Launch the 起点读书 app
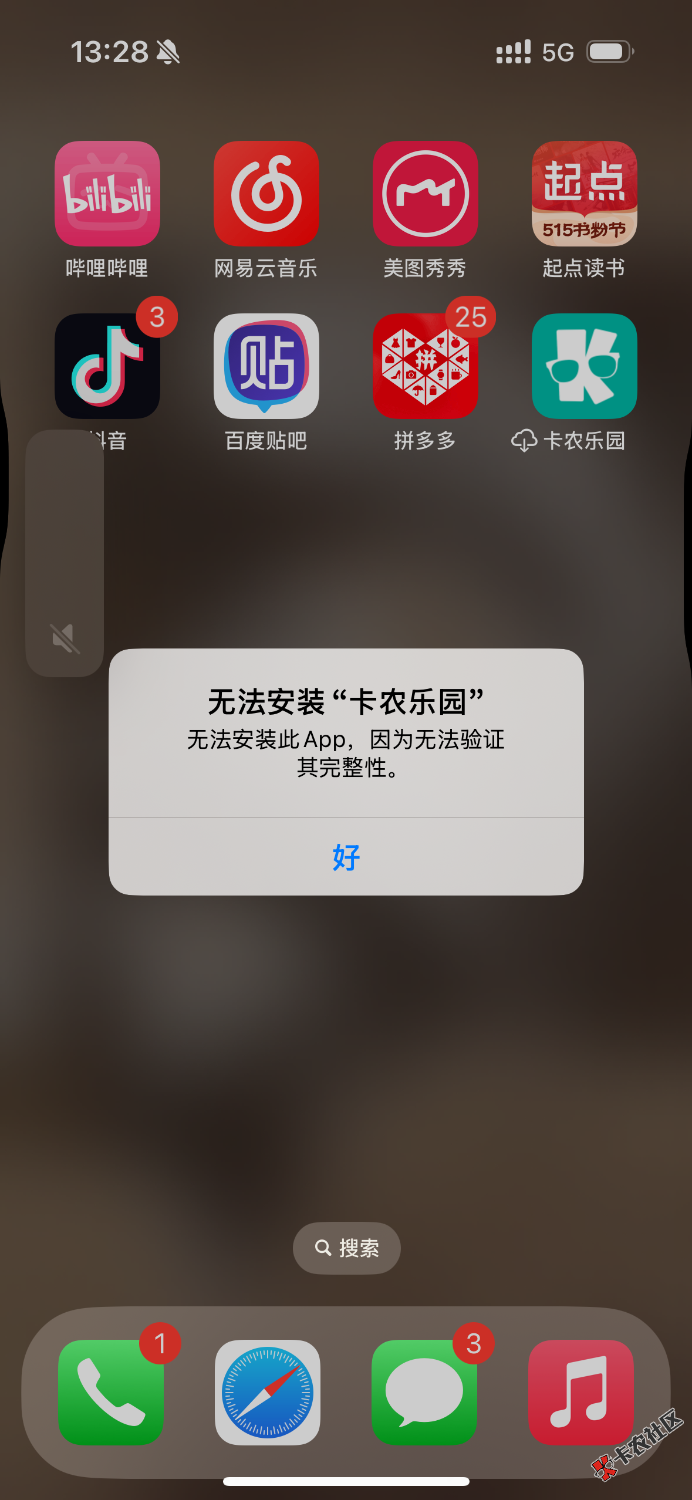 (584, 194)
